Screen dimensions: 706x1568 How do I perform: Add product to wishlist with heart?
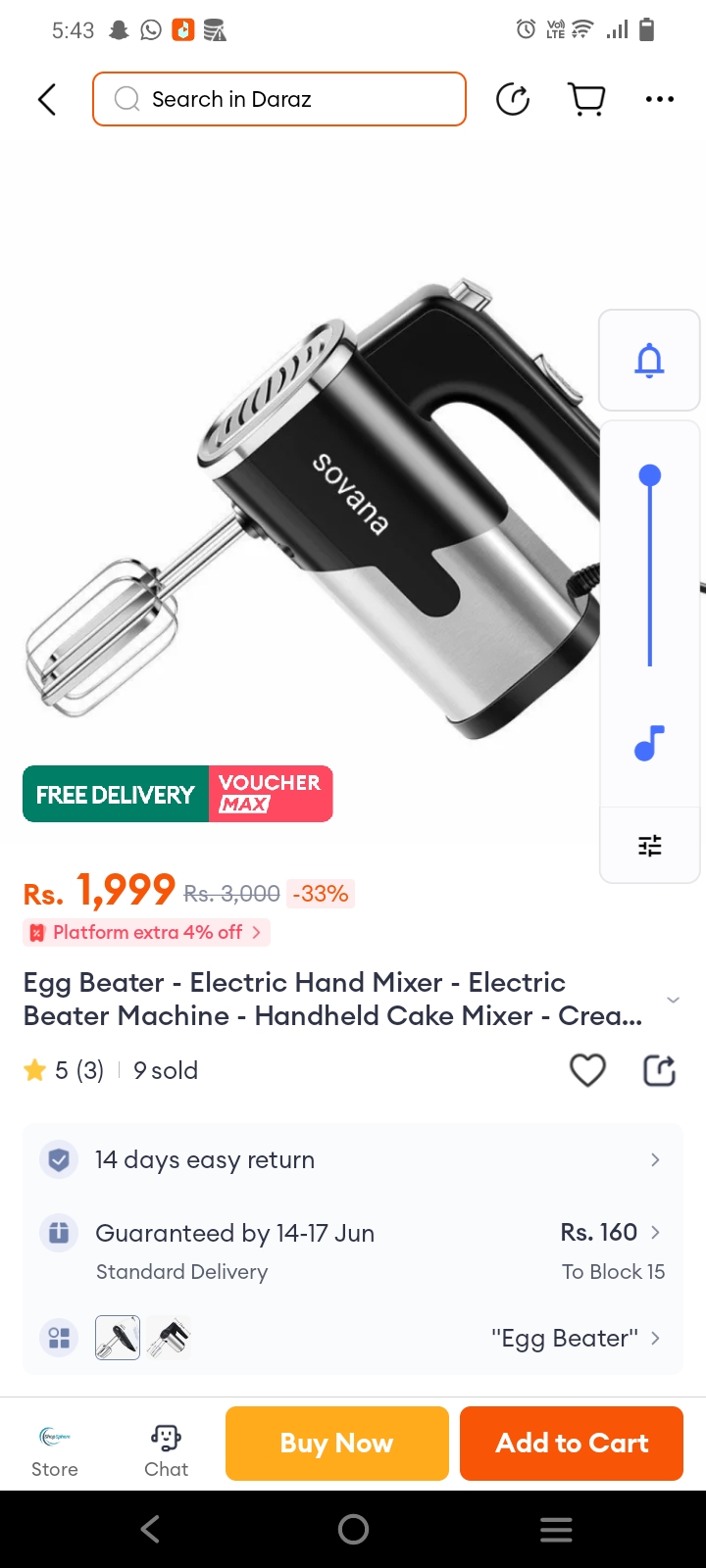point(587,1070)
